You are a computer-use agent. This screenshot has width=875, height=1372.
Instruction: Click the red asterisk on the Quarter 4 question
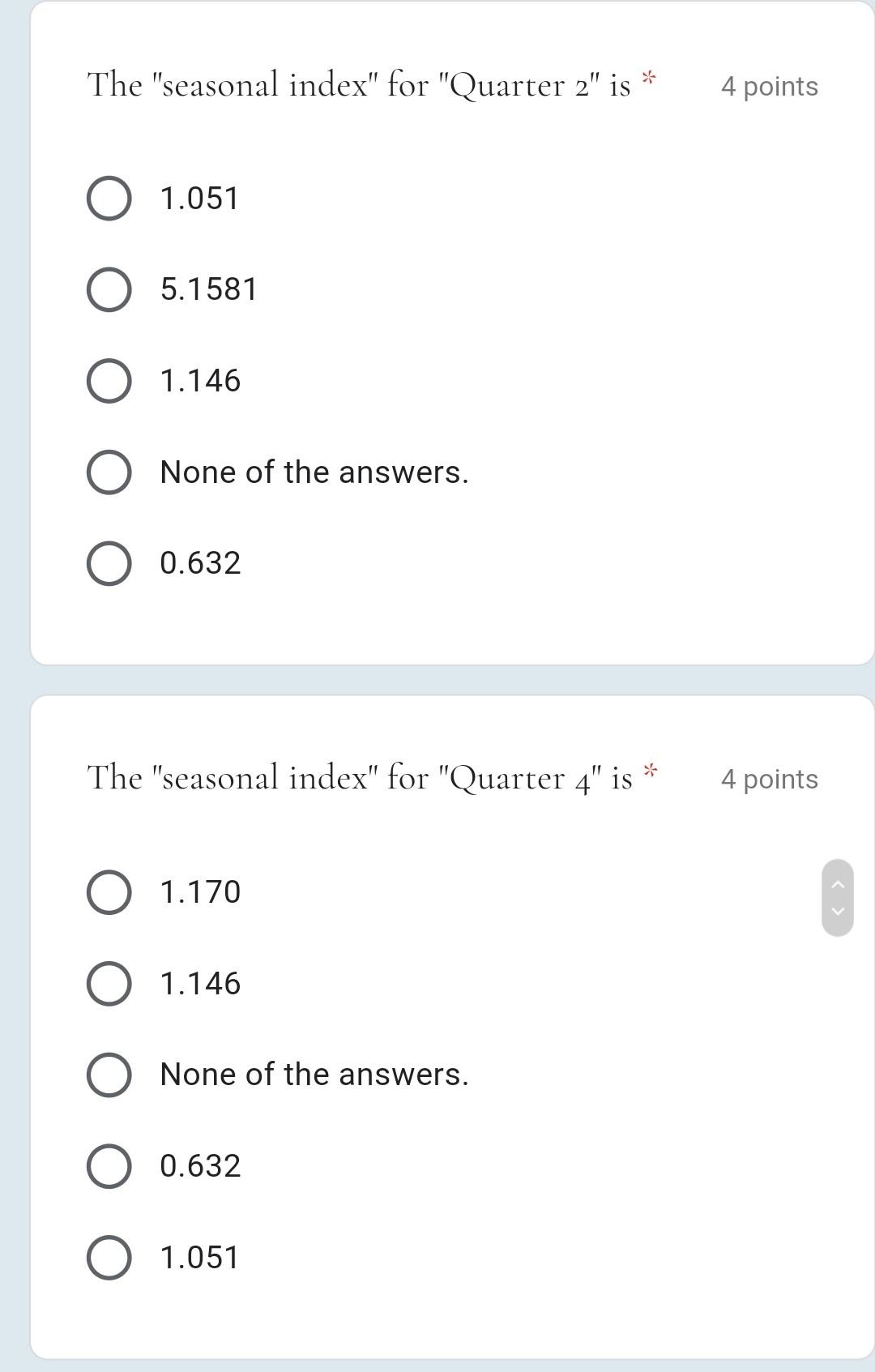click(x=650, y=770)
